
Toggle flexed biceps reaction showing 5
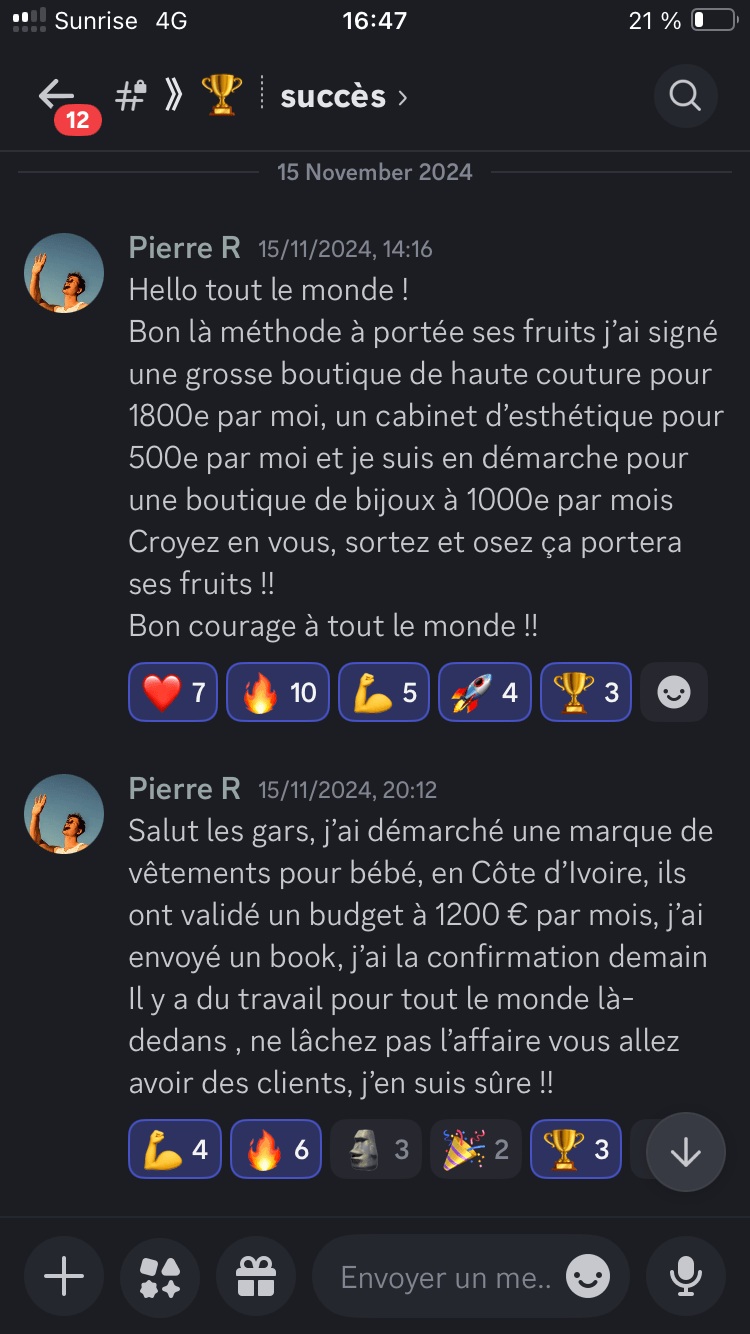click(x=384, y=692)
